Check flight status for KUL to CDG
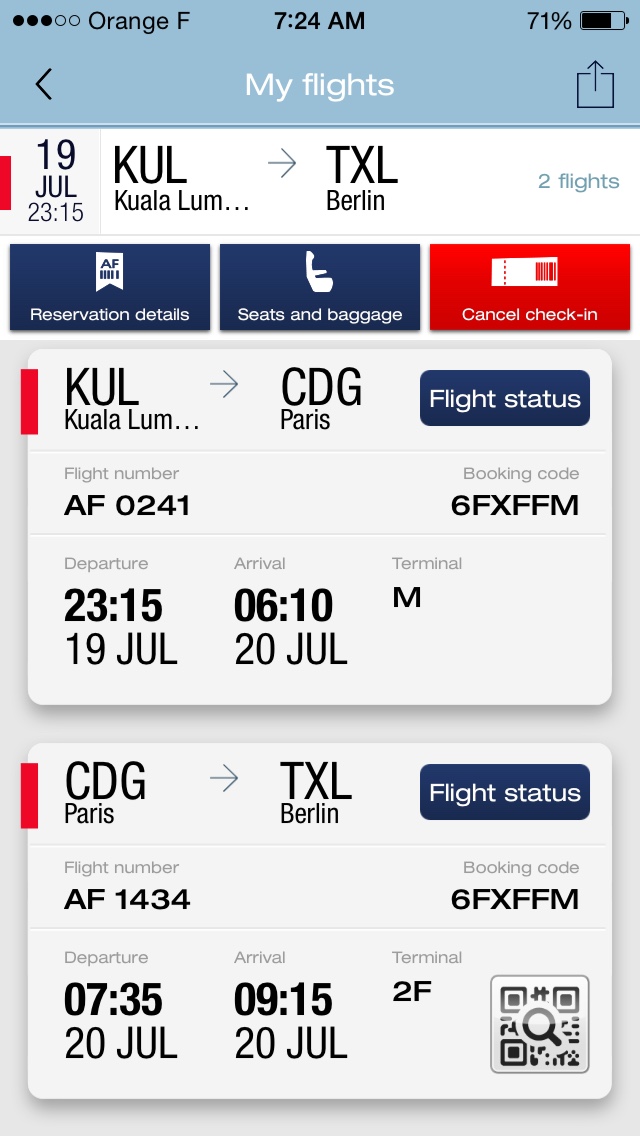The height and width of the screenshot is (1136, 640). click(504, 398)
